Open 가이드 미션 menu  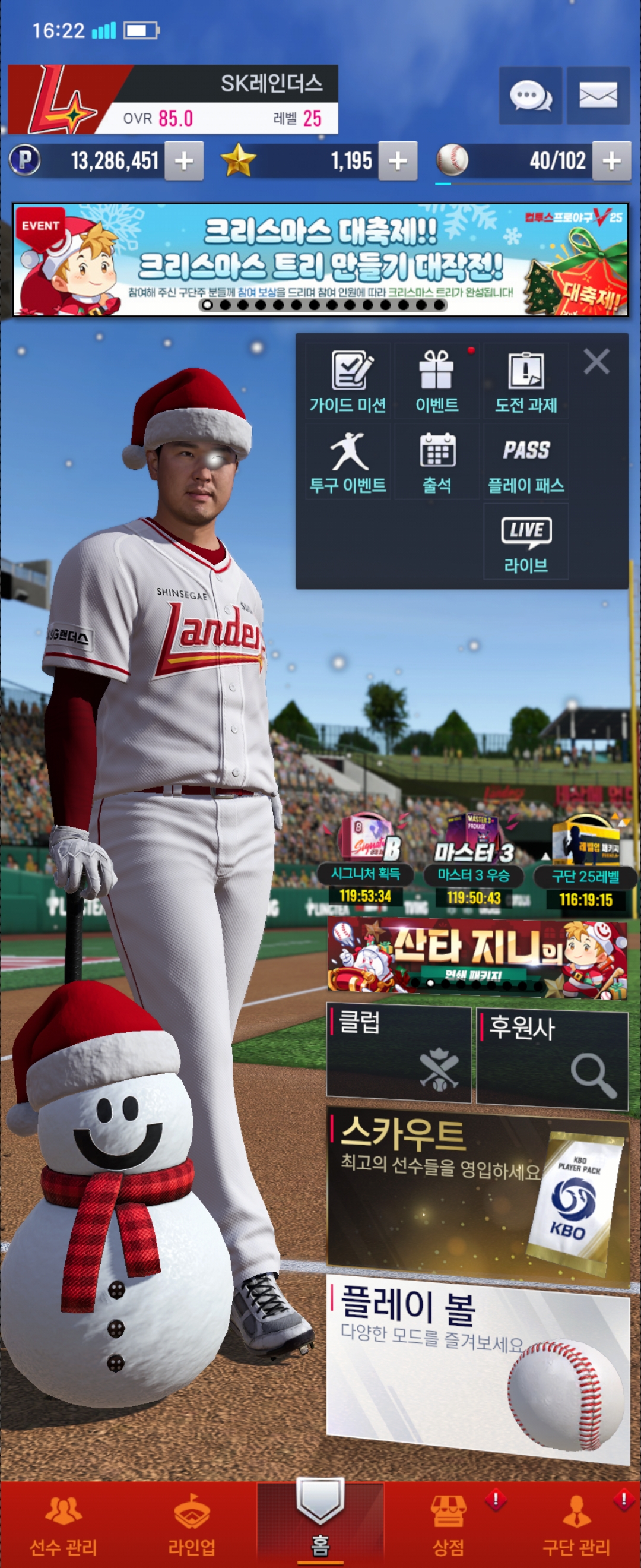coord(348,381)
